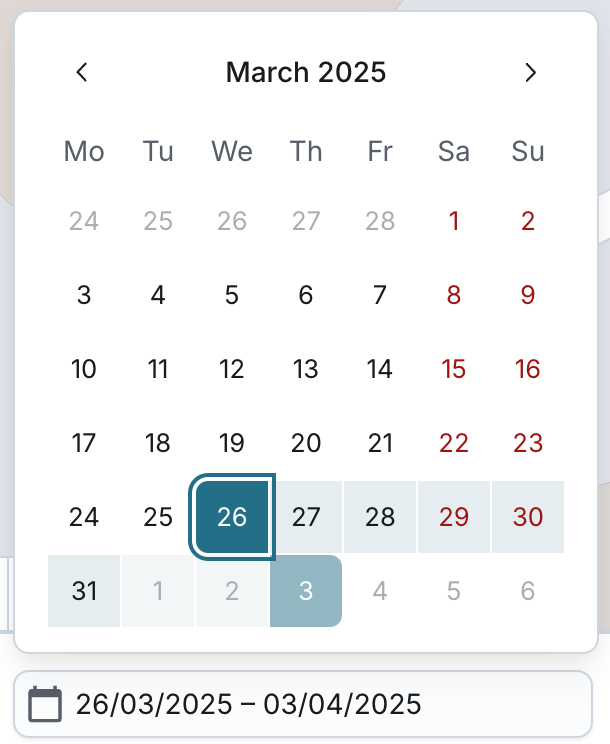Screen dimensions: 610x744
Task: Select April 6 from next month
Action: (x=528, y=591)
